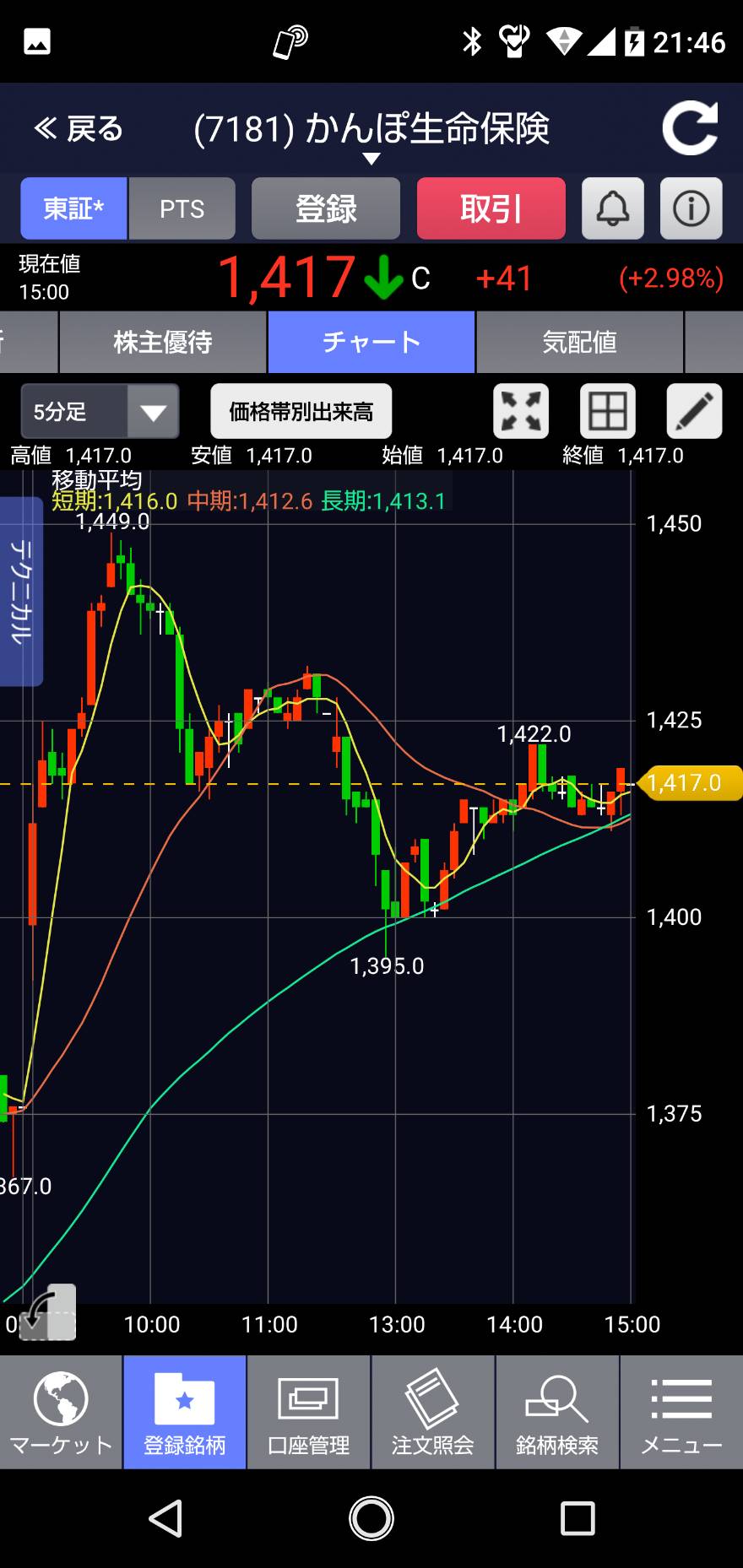The image size is (743, 1568).
Task: Open the 5分足 interval dropdown
Action: tap(100, 412)
